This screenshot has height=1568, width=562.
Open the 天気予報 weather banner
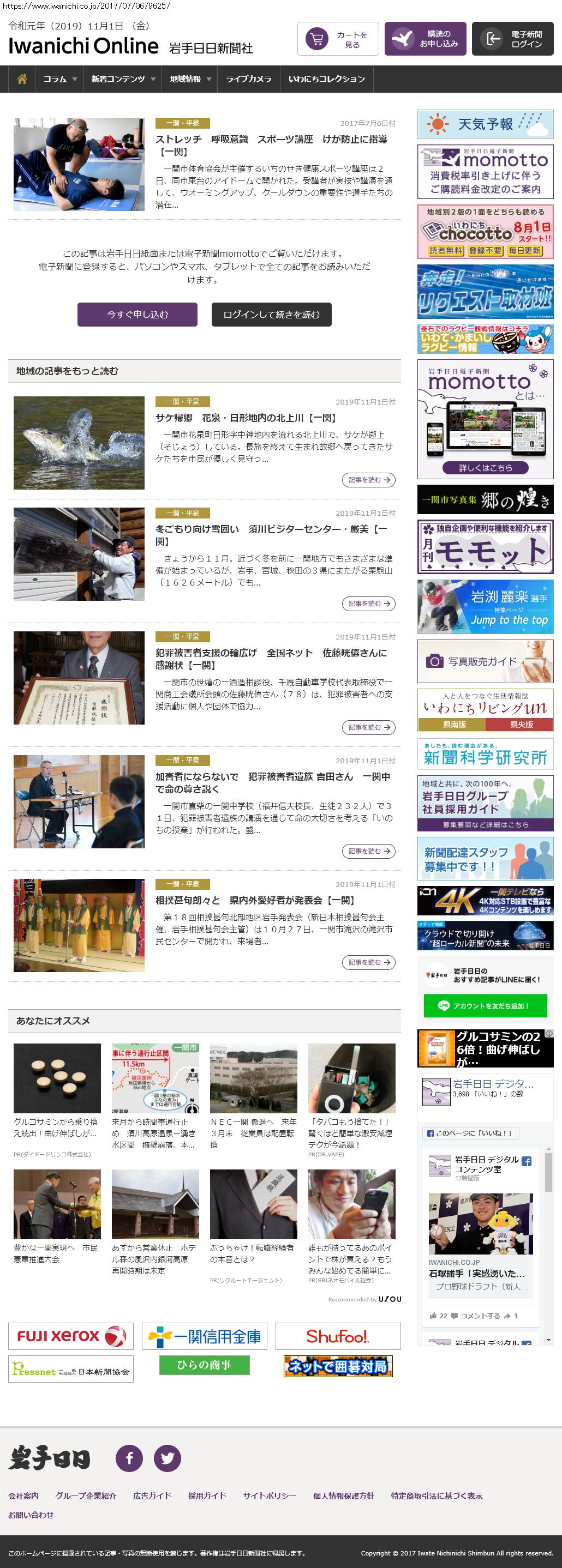485,124
